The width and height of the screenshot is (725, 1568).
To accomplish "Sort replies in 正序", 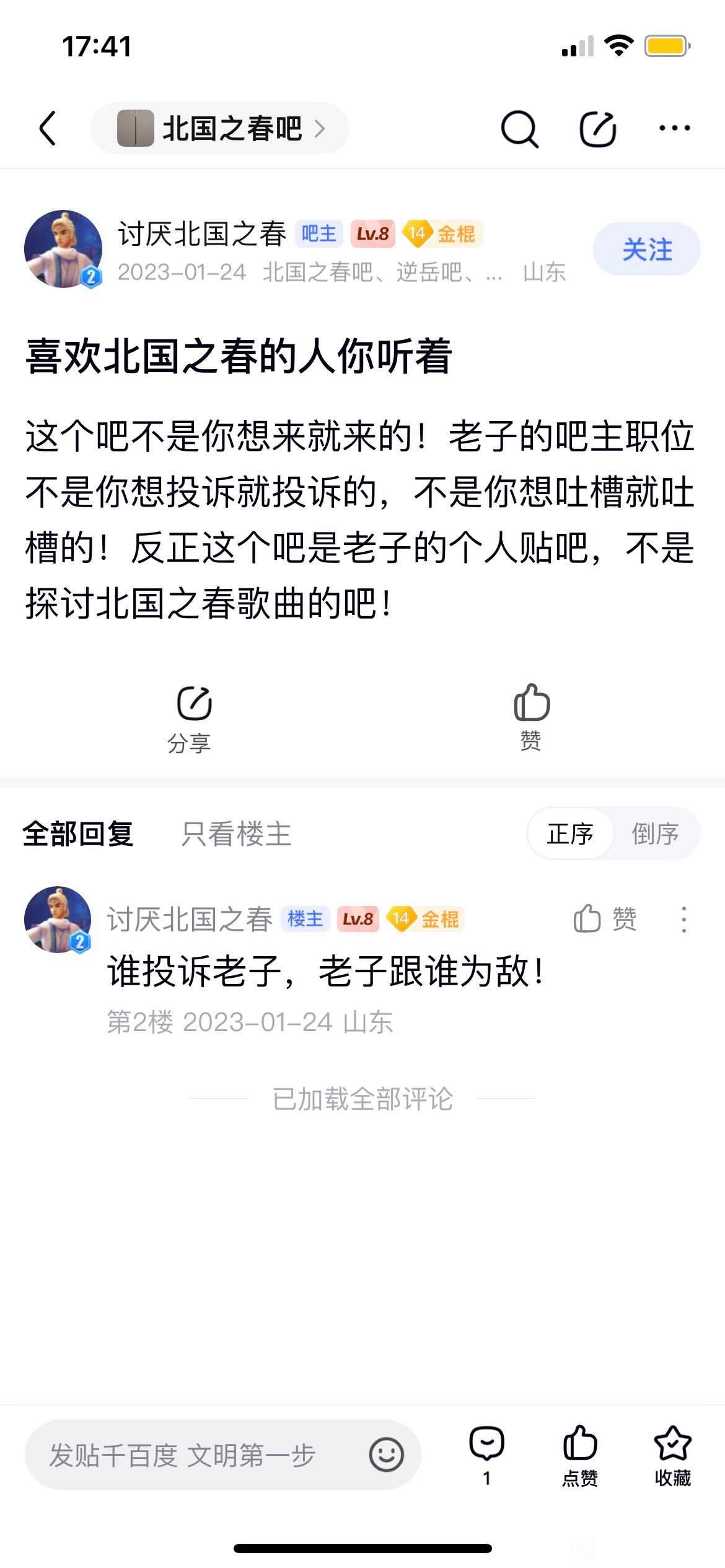I will pos(570,834).
